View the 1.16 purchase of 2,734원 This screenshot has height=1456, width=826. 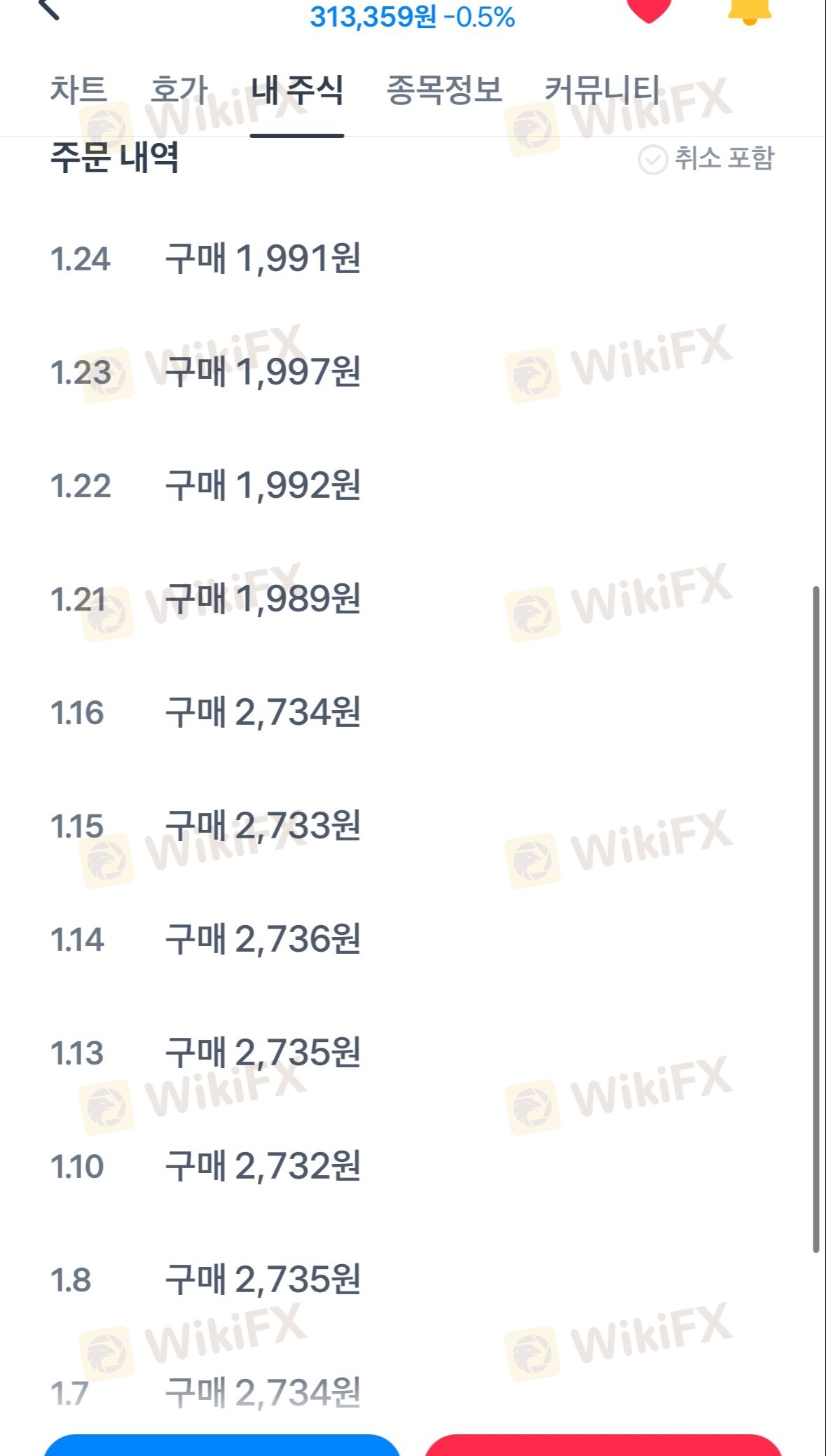(413, 712)
